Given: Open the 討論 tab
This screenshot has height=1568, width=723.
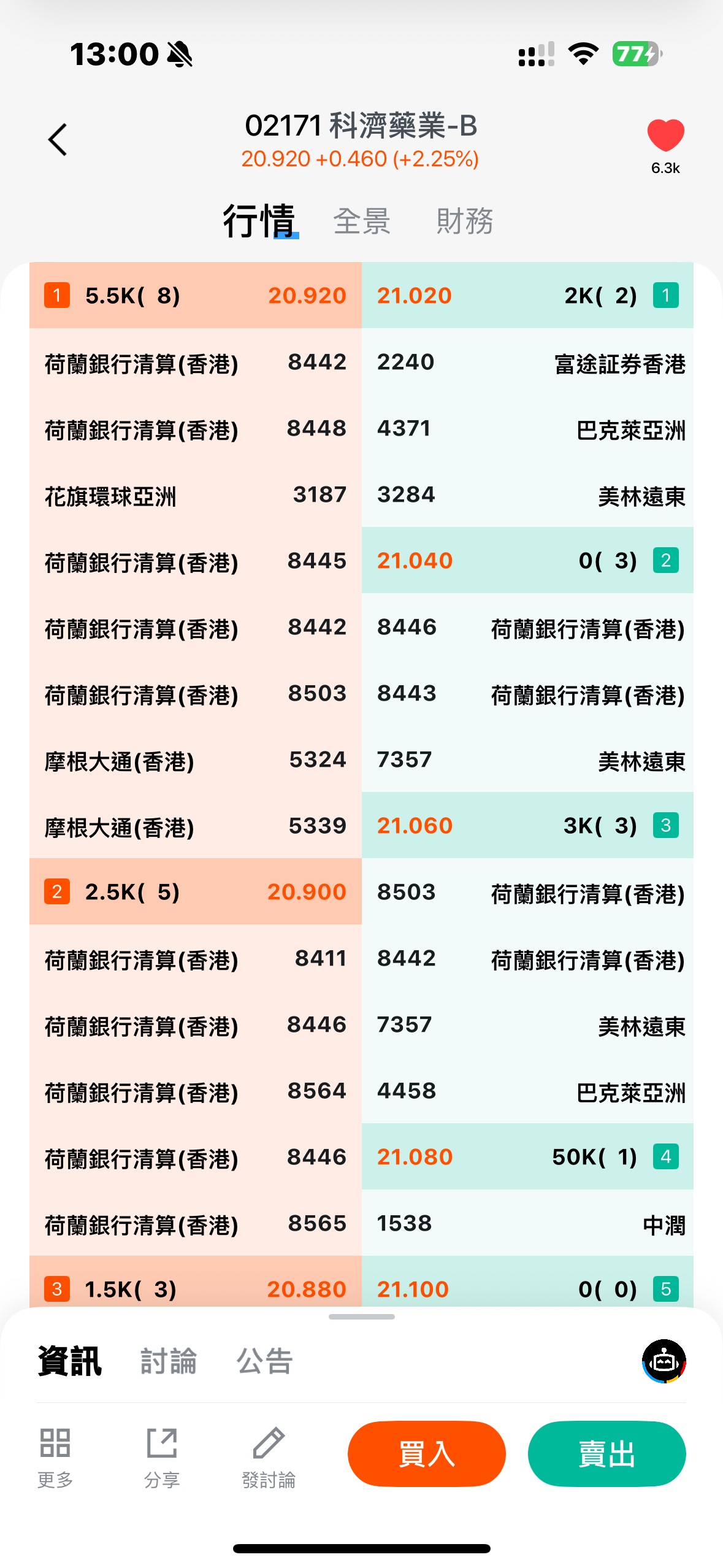Looking at the screenshot, I should click(169, 1361).
